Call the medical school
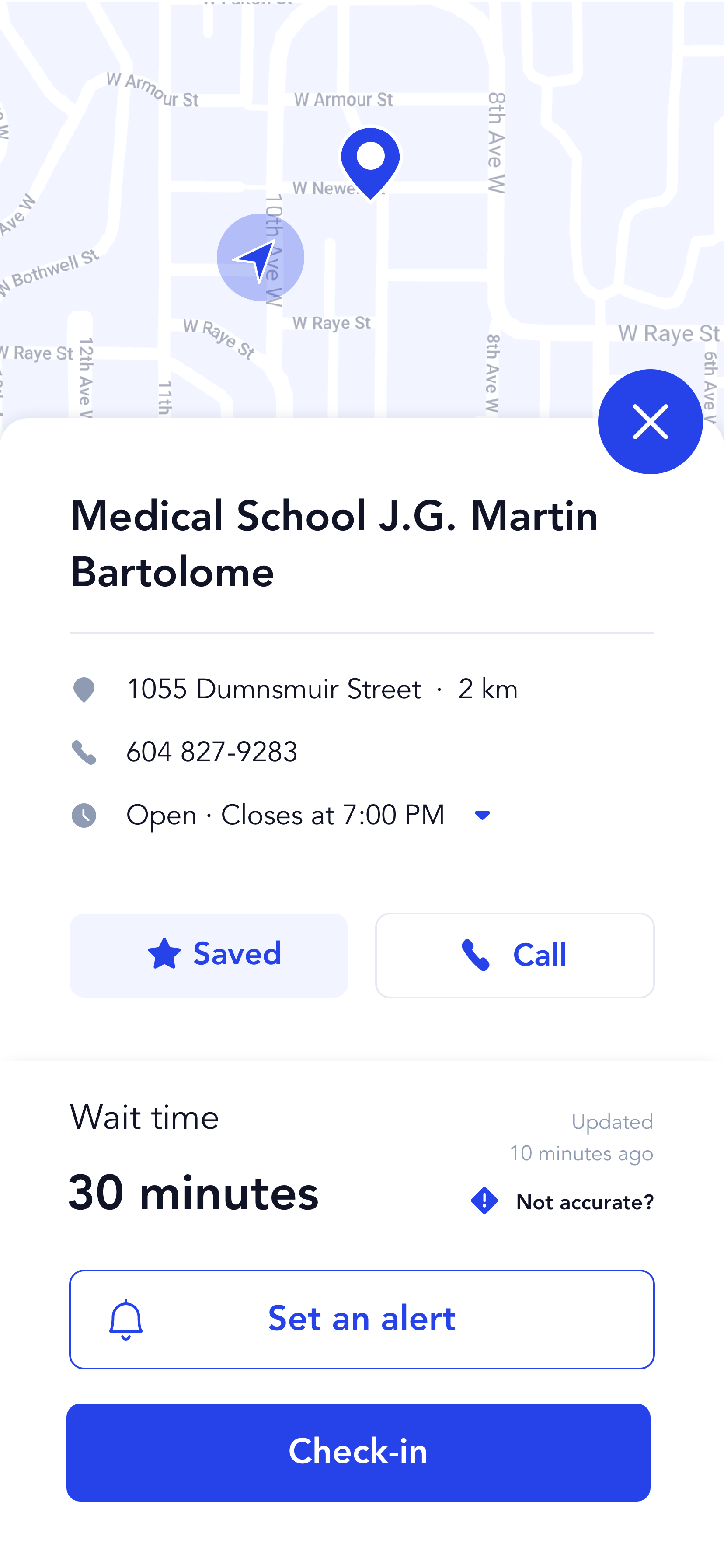The image size is (724, 1568). point(515,955)
